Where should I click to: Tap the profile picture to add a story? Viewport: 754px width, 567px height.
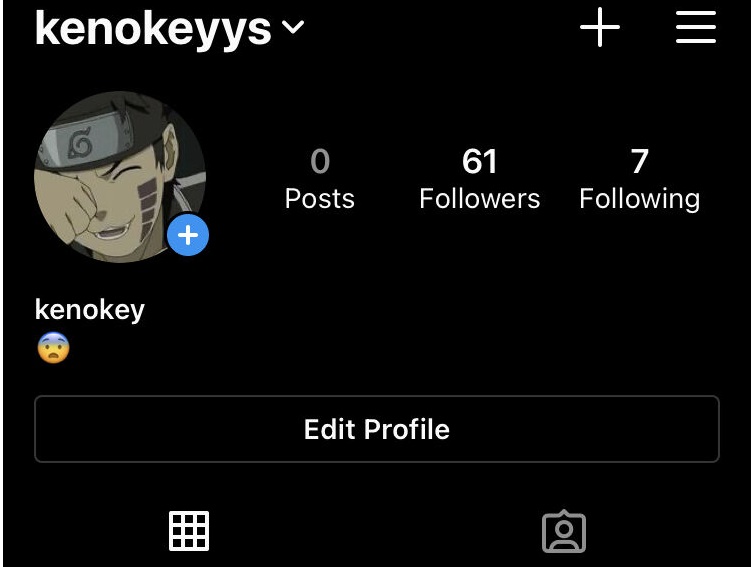tap(120, 178)
